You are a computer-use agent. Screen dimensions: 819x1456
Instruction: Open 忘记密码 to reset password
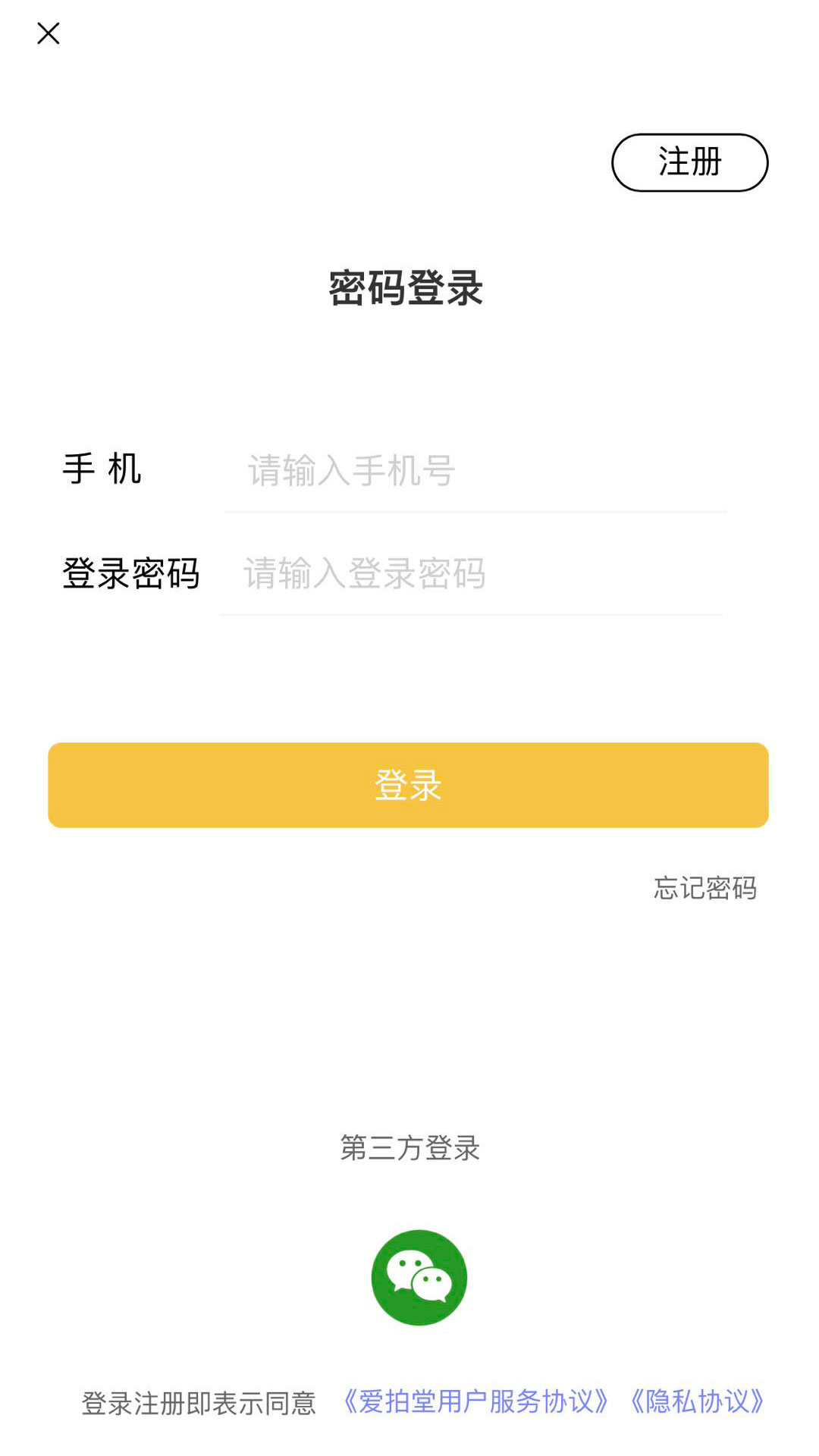(x=705, y=888)
